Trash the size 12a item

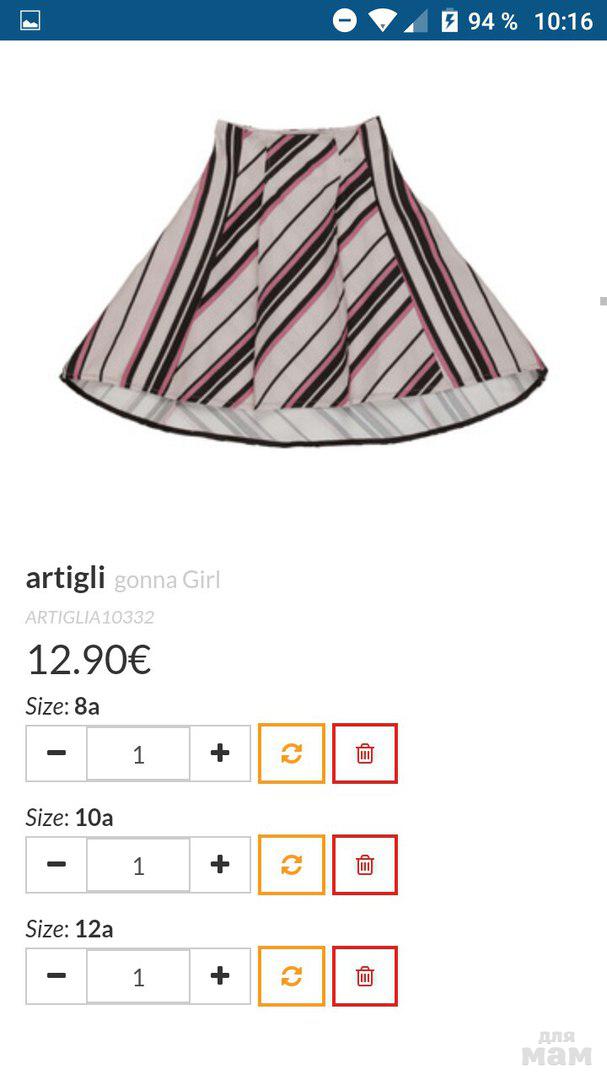click(365, 976)
